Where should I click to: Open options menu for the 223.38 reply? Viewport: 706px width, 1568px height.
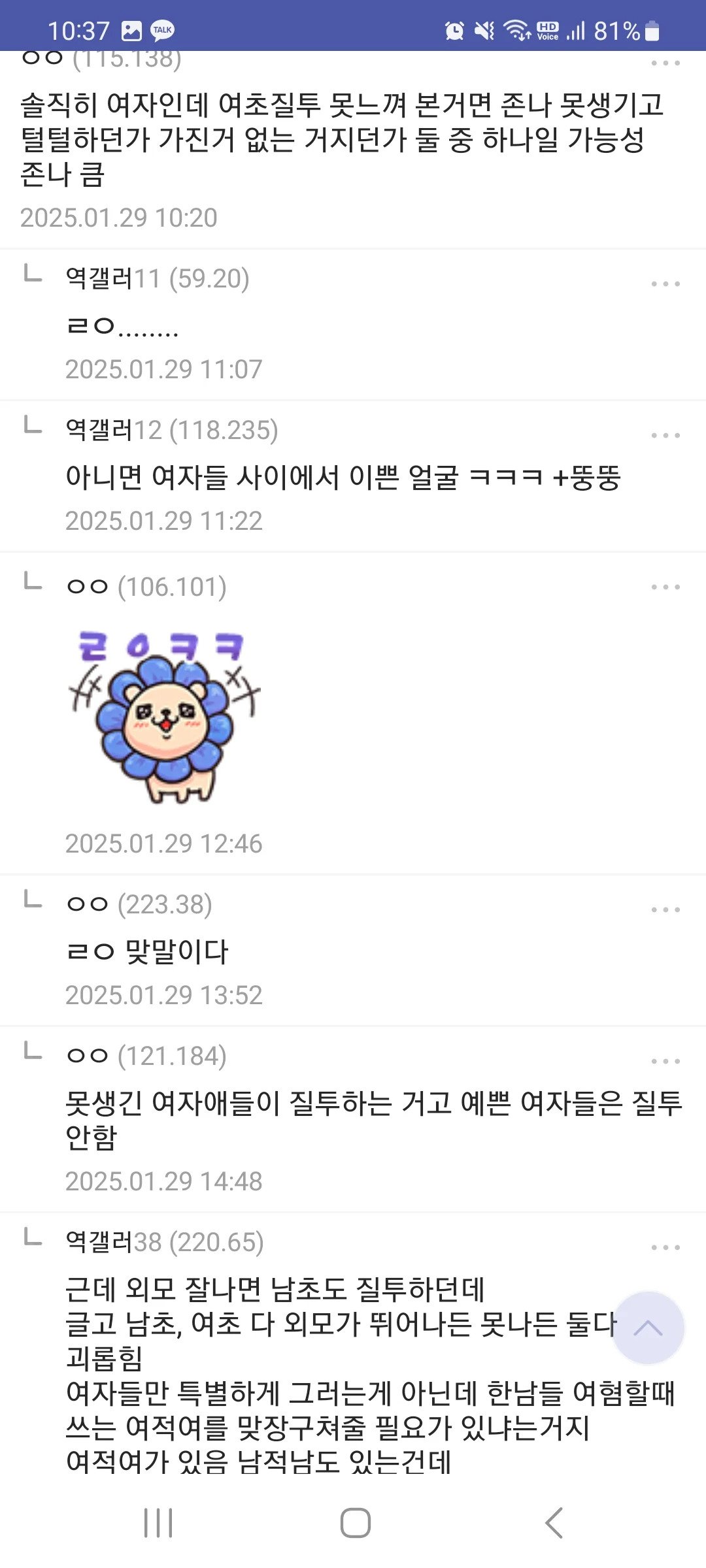click(665, 909)
